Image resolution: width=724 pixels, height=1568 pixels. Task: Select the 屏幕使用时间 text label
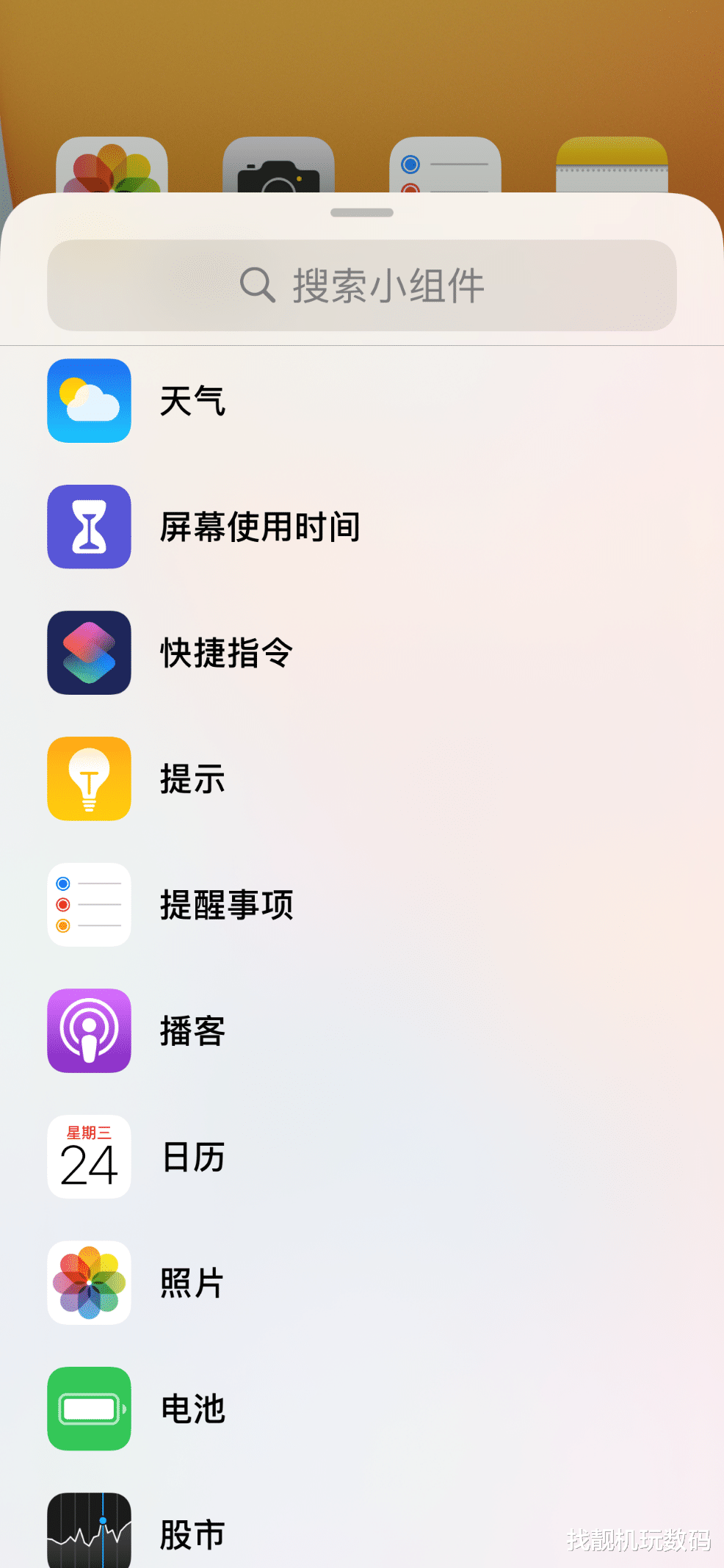pos(260,527)
